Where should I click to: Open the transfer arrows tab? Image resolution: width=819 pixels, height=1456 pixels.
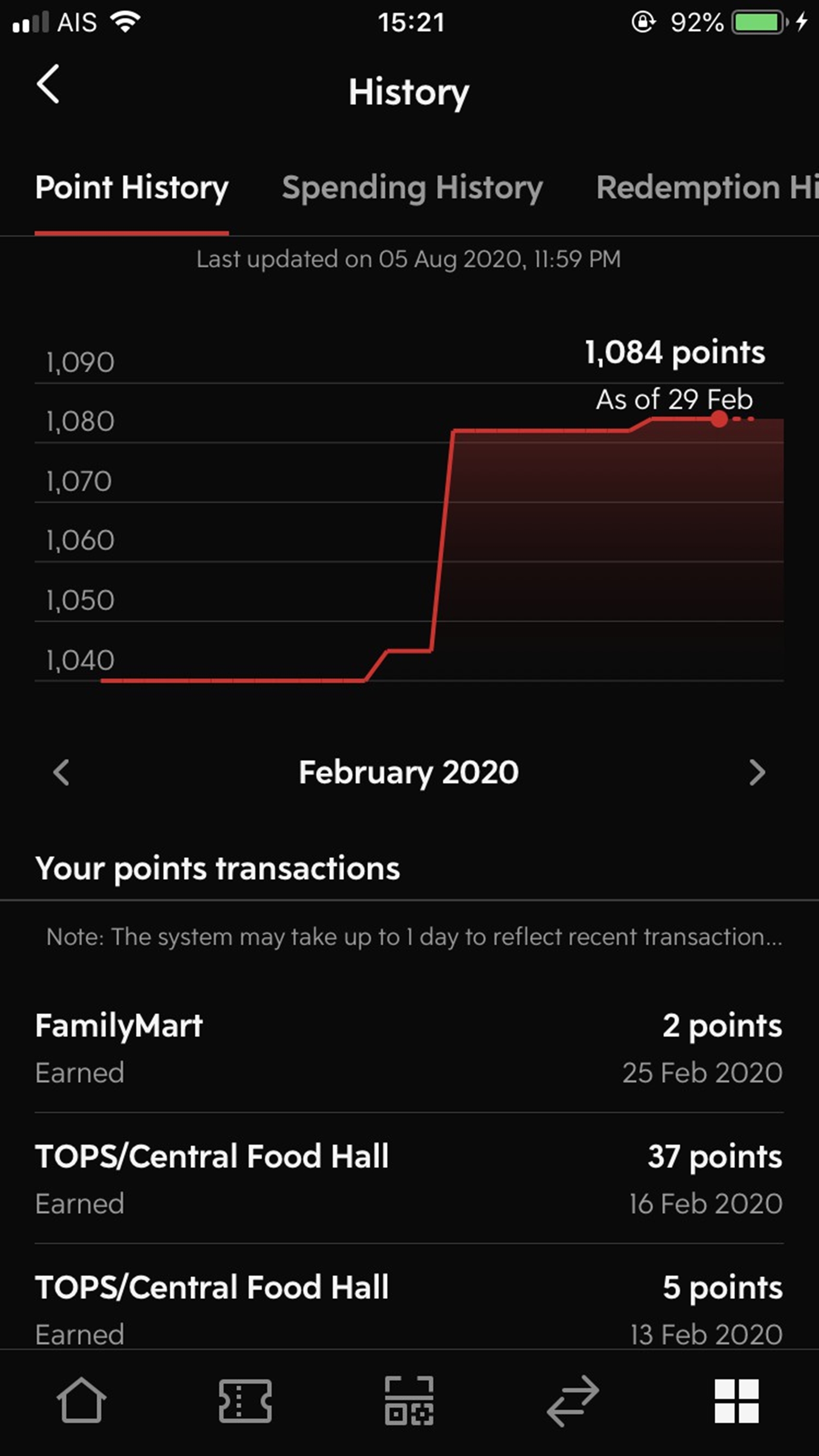(x=573, y=1400)
